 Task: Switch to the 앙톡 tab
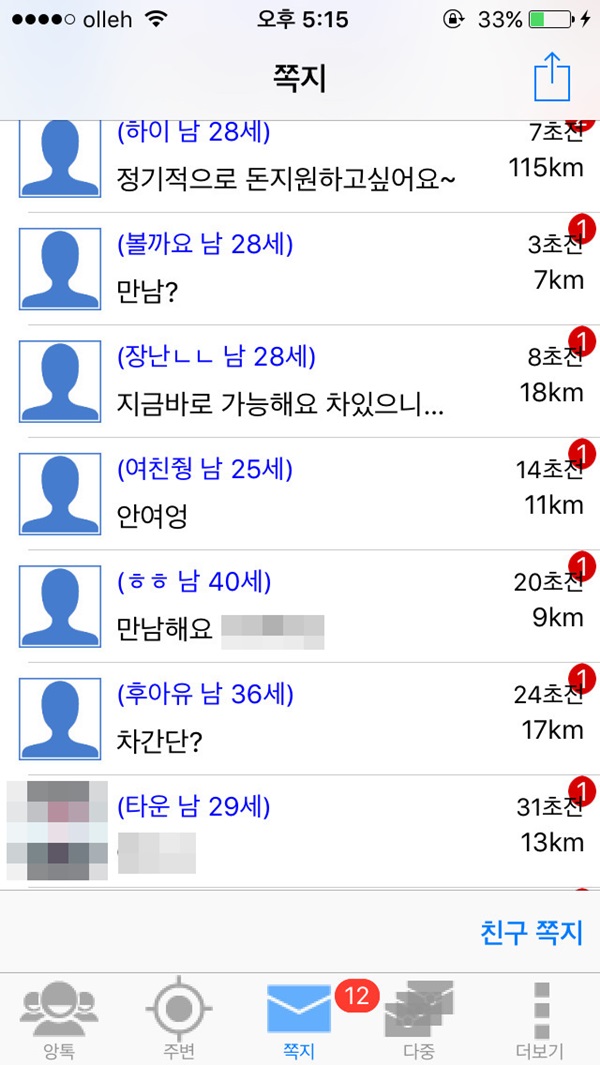[x=59, y=1018]
